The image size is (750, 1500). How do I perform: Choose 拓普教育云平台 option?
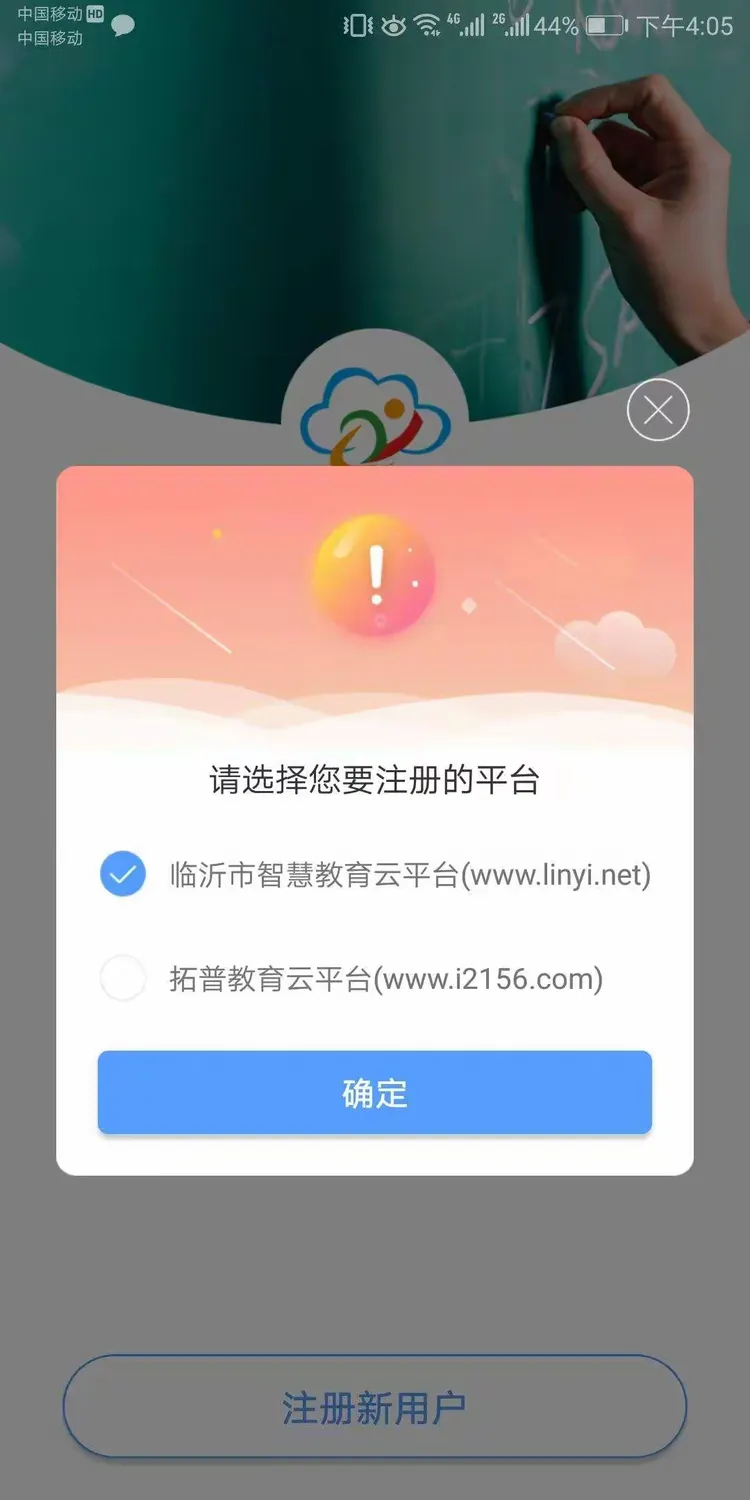tap(123, 979)
